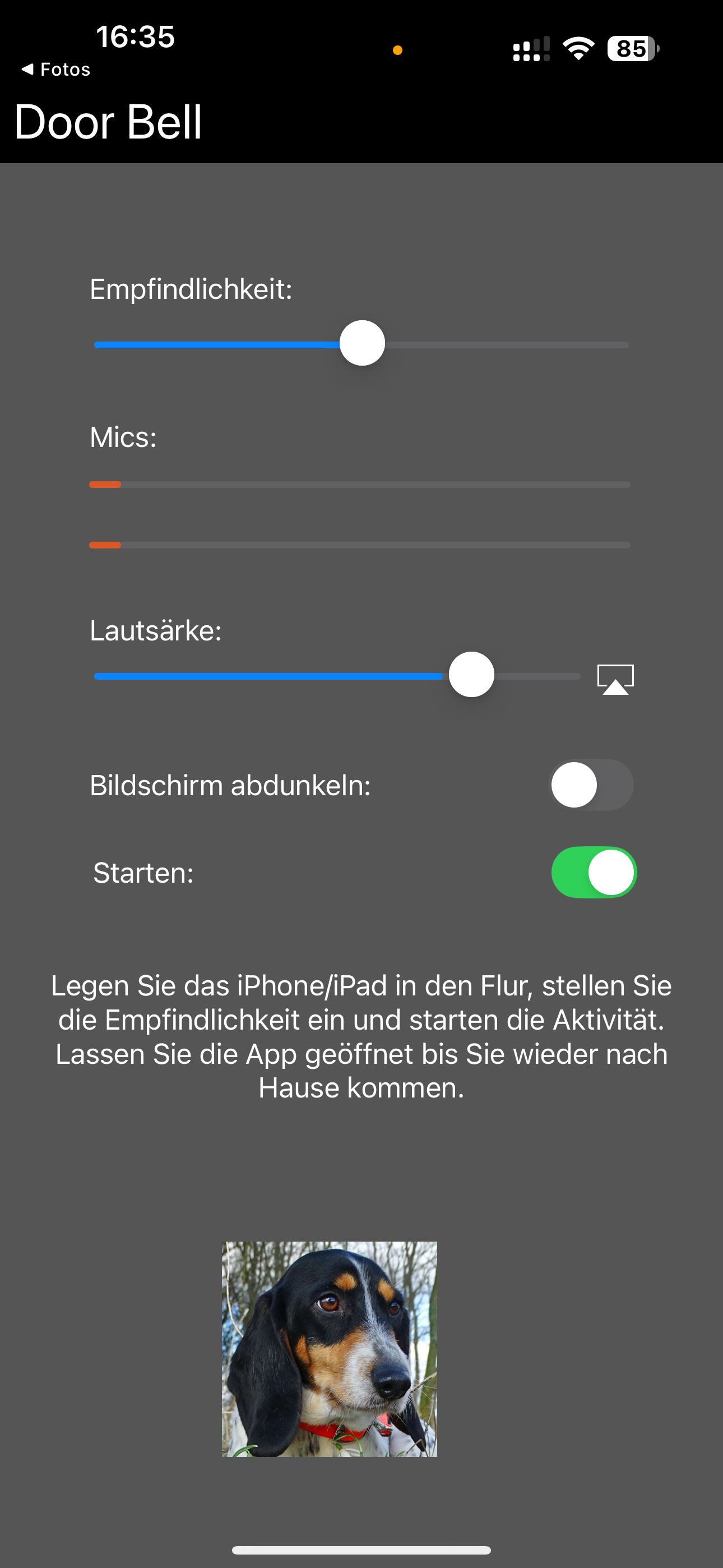Enable Bildschirm abdunkeln switch
Viewport: 723px width, 1568px height.
(x=591, y=785)
